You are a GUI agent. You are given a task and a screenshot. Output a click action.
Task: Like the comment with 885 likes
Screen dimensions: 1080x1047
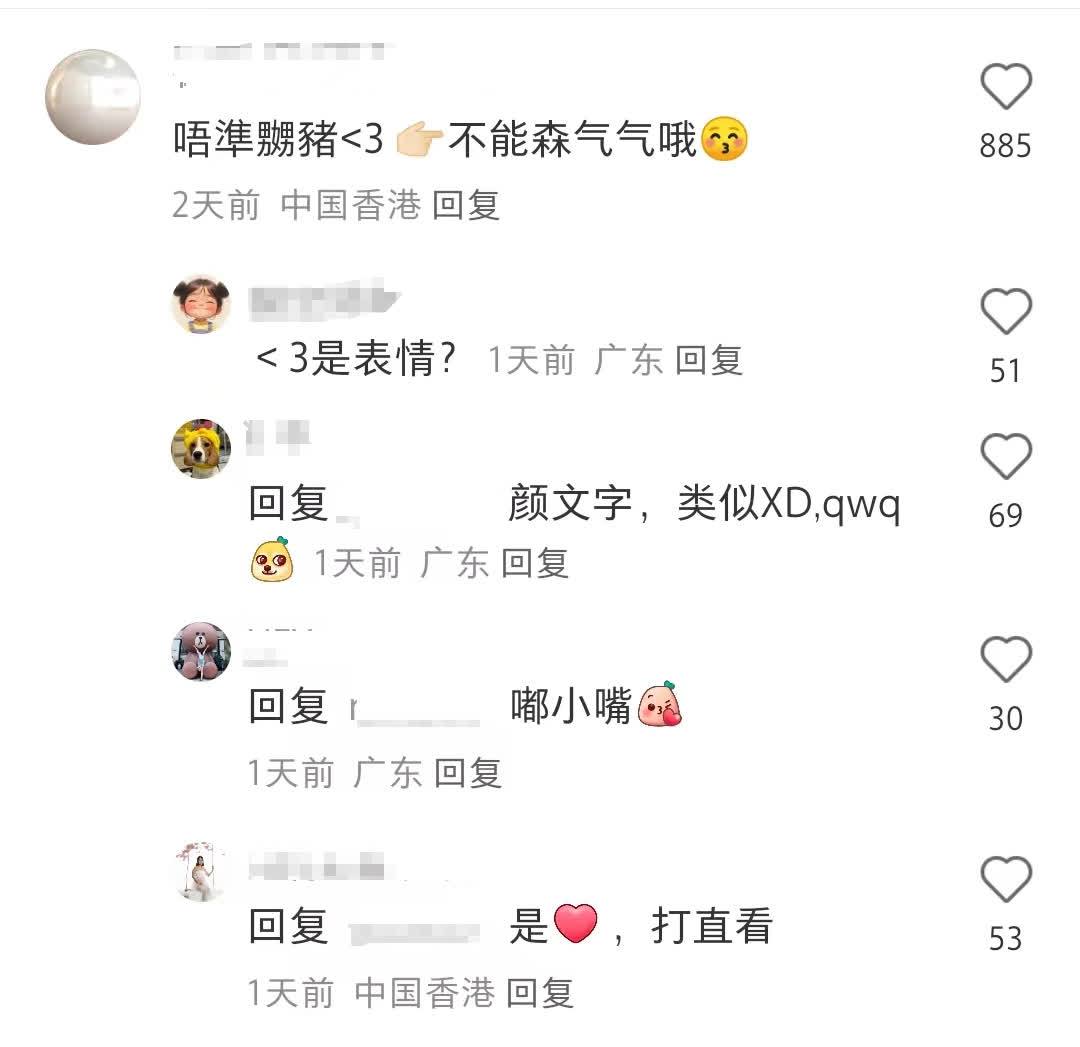pos(1005,87)
